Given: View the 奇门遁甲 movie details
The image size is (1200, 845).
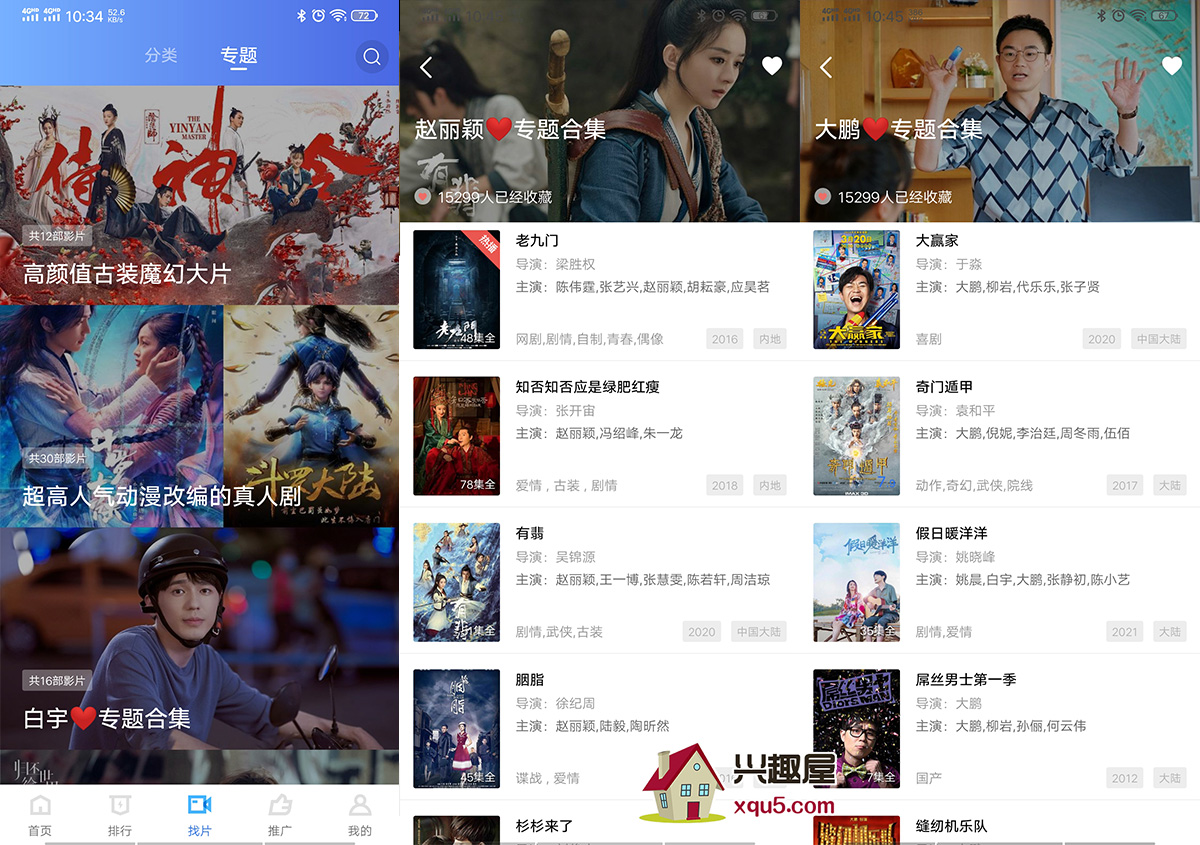Looking at the screenshot, I should pos(1000,435).
